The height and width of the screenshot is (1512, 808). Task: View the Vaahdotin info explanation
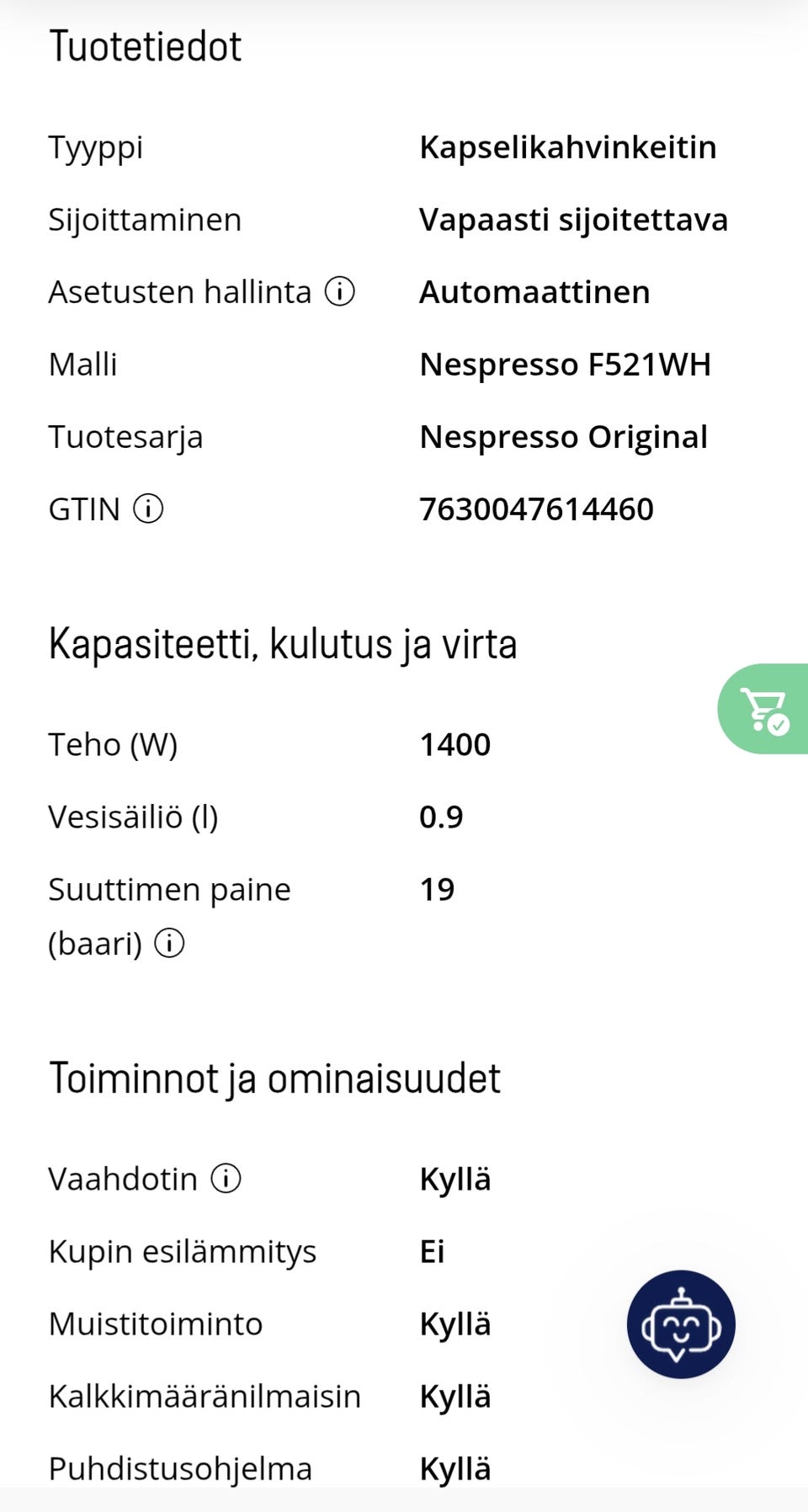[x=226, y=1179]
